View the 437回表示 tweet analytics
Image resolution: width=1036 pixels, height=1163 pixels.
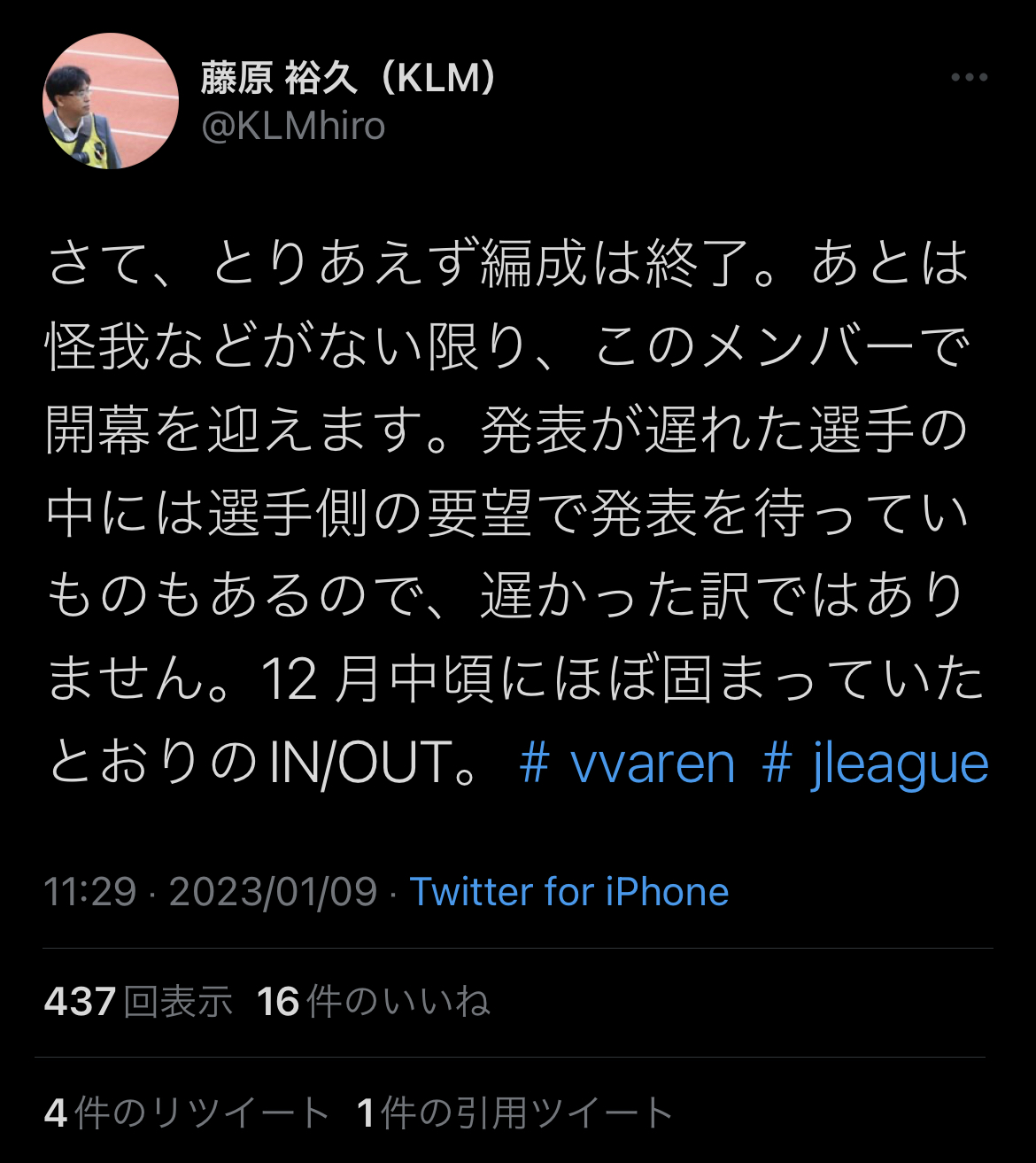click(x=138, y=1002)
